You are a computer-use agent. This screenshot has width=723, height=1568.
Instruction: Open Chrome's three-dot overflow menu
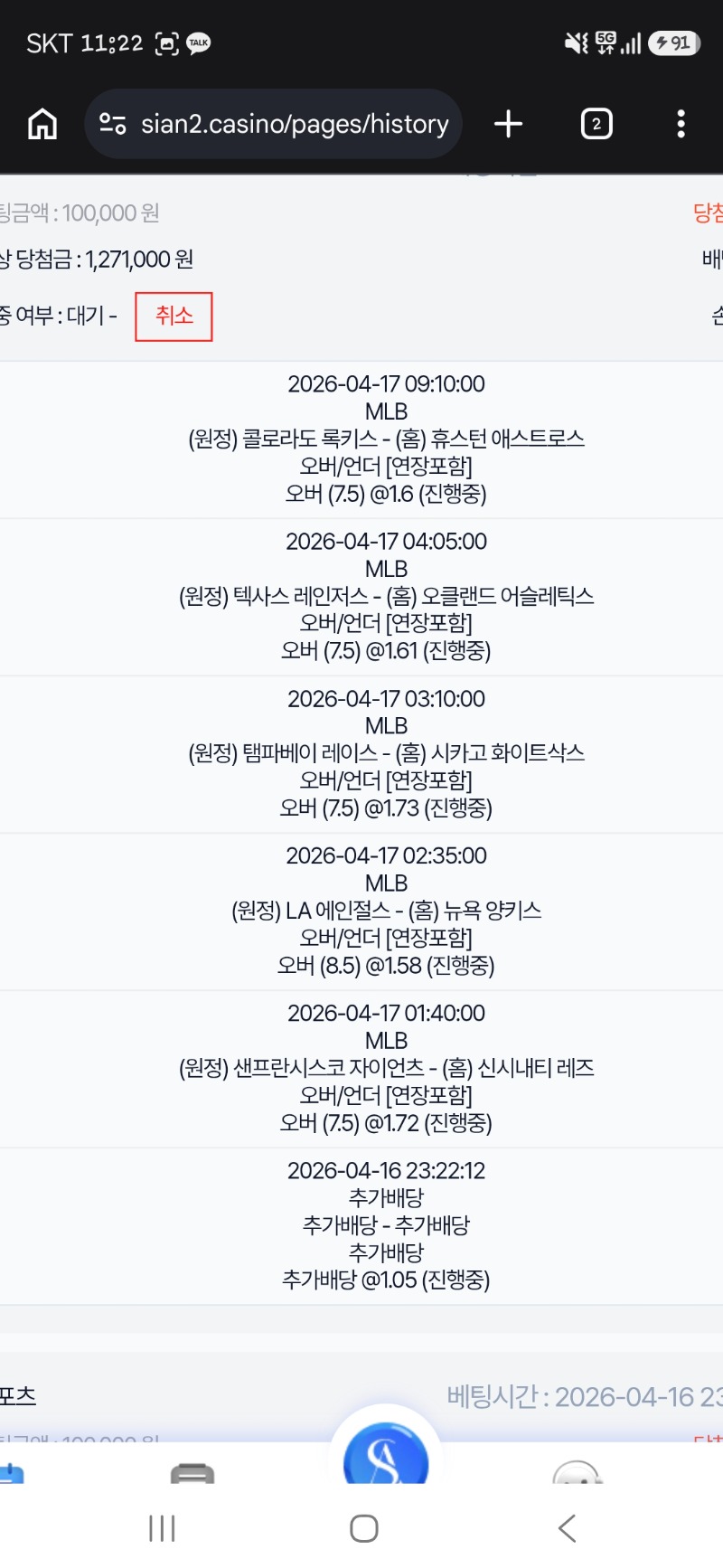(x=680, y=124)
